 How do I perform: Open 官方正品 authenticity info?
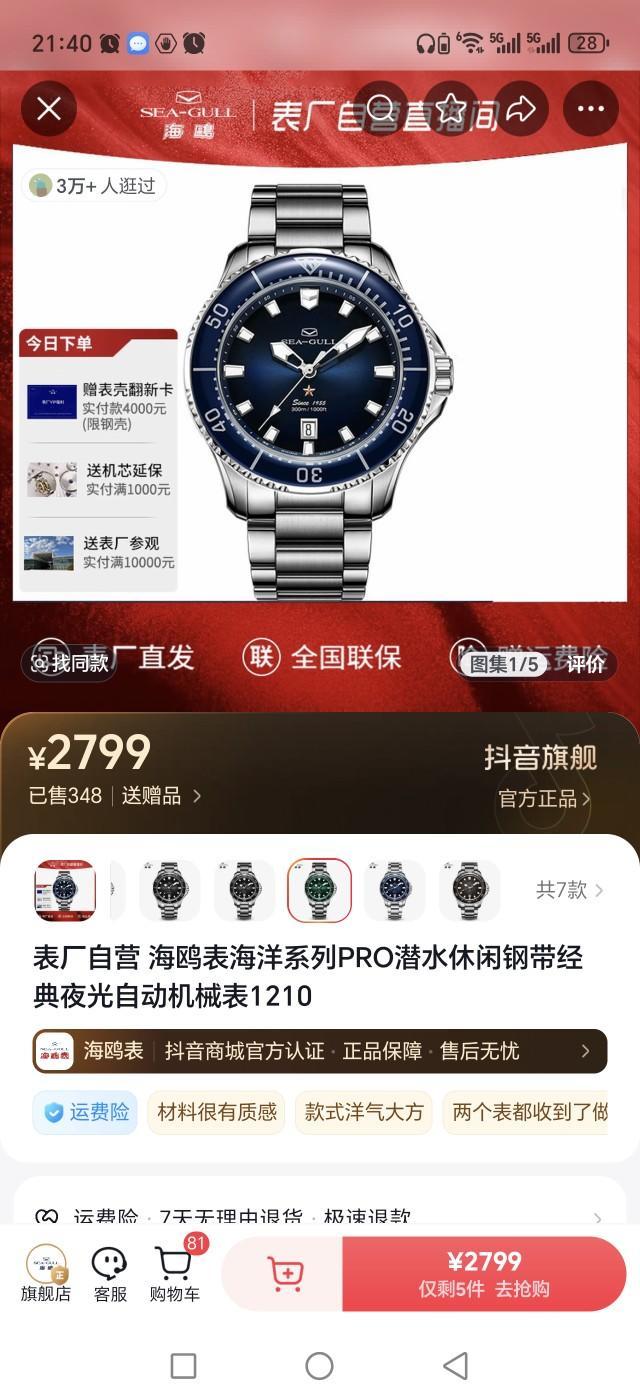[544, 799]
